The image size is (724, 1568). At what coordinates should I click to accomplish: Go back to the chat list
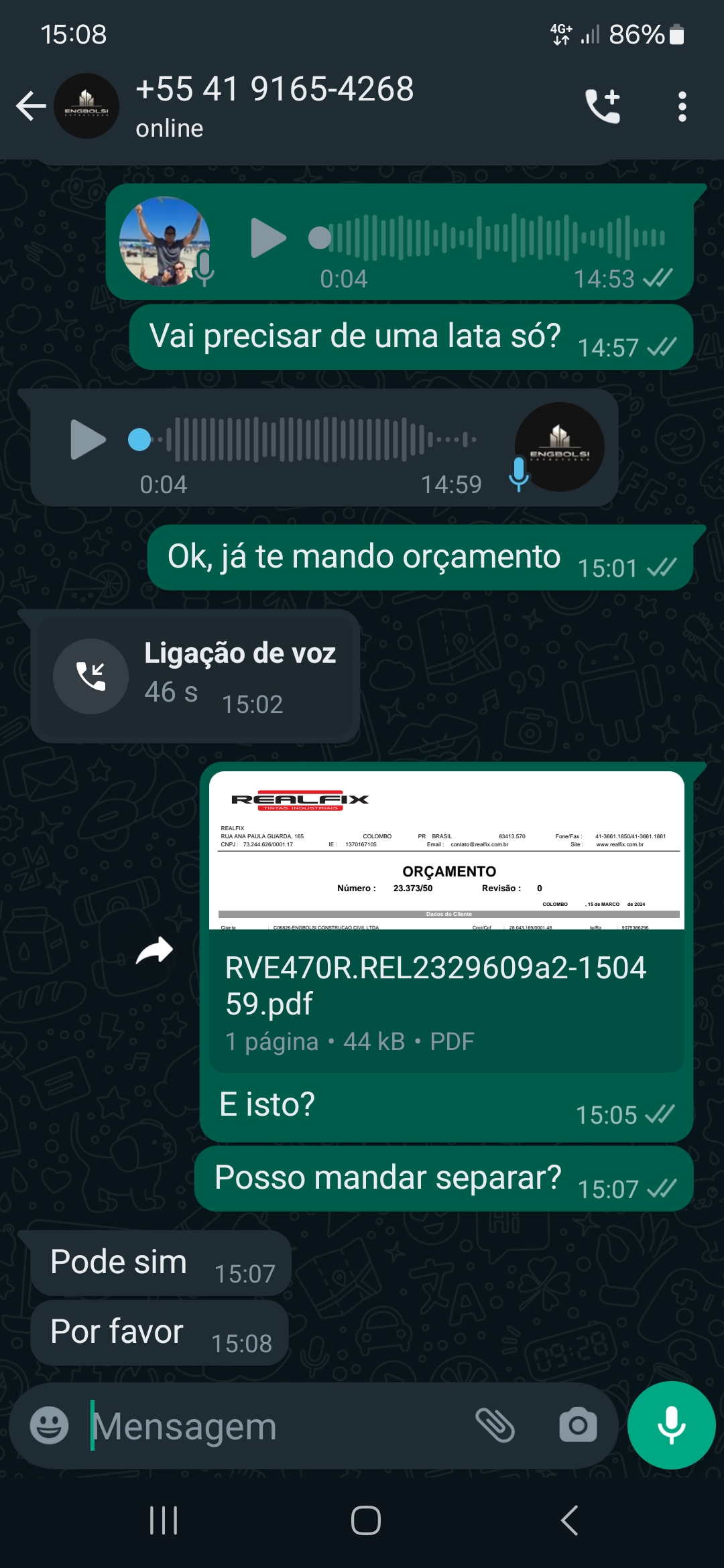(x=31, y=106)
